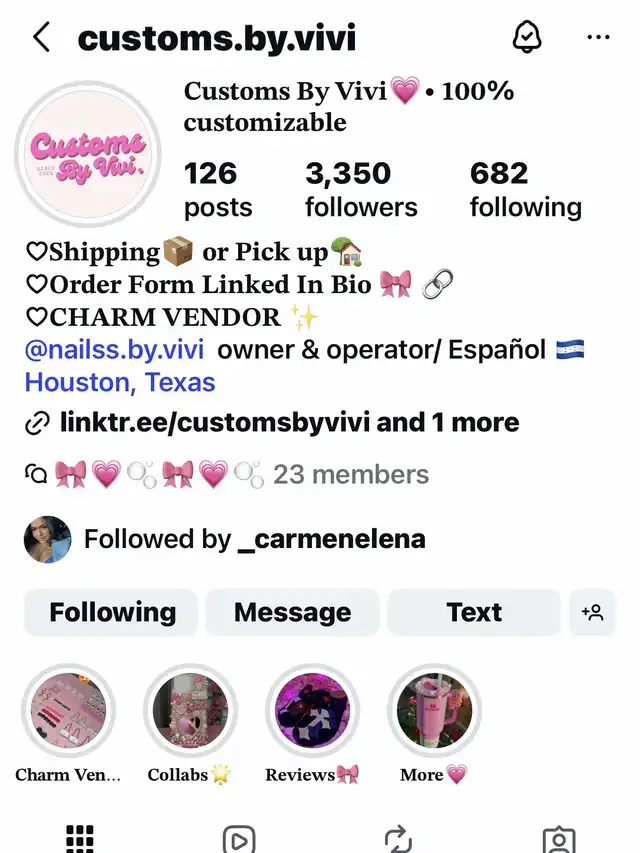Viewport: 640px width, 853px height.
Task: Open the Houston, Texas location link
Action: pos(120,382)
